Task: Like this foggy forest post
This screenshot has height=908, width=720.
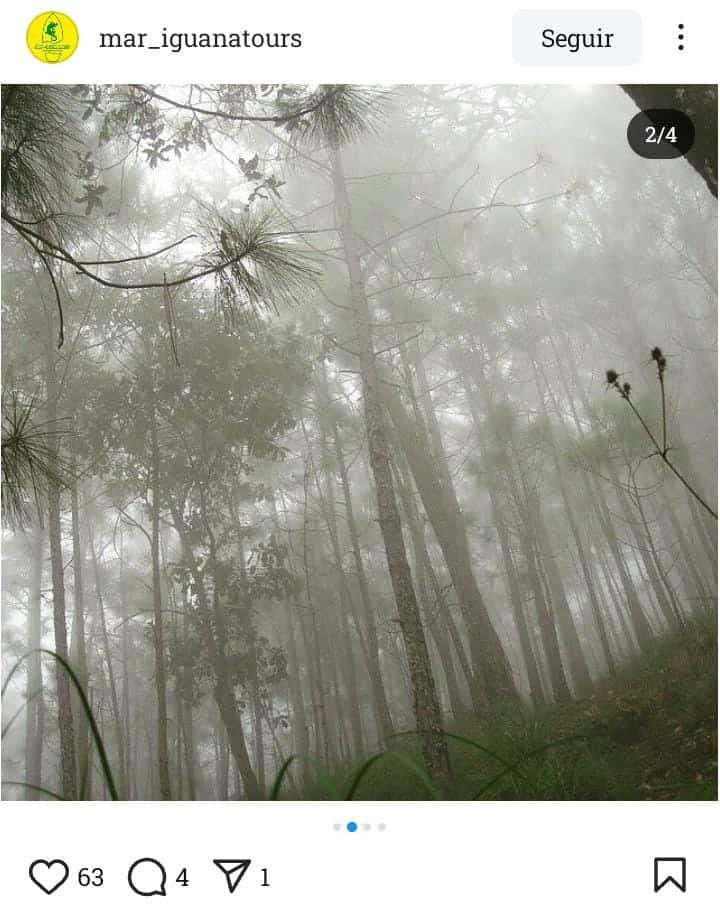Action: [48, 877]
